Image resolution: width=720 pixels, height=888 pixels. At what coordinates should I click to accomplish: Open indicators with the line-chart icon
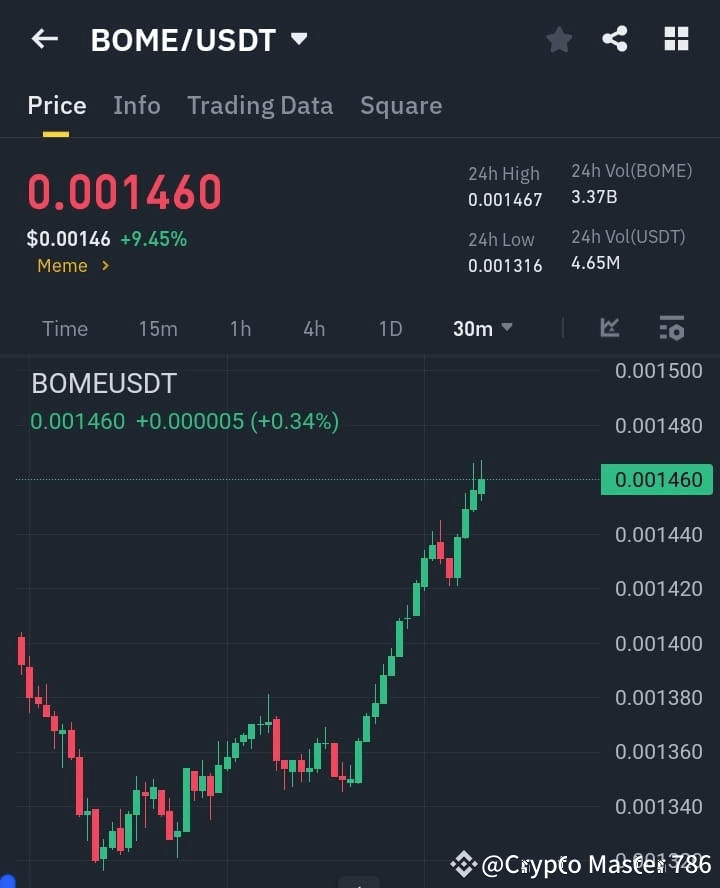point(610,328)
